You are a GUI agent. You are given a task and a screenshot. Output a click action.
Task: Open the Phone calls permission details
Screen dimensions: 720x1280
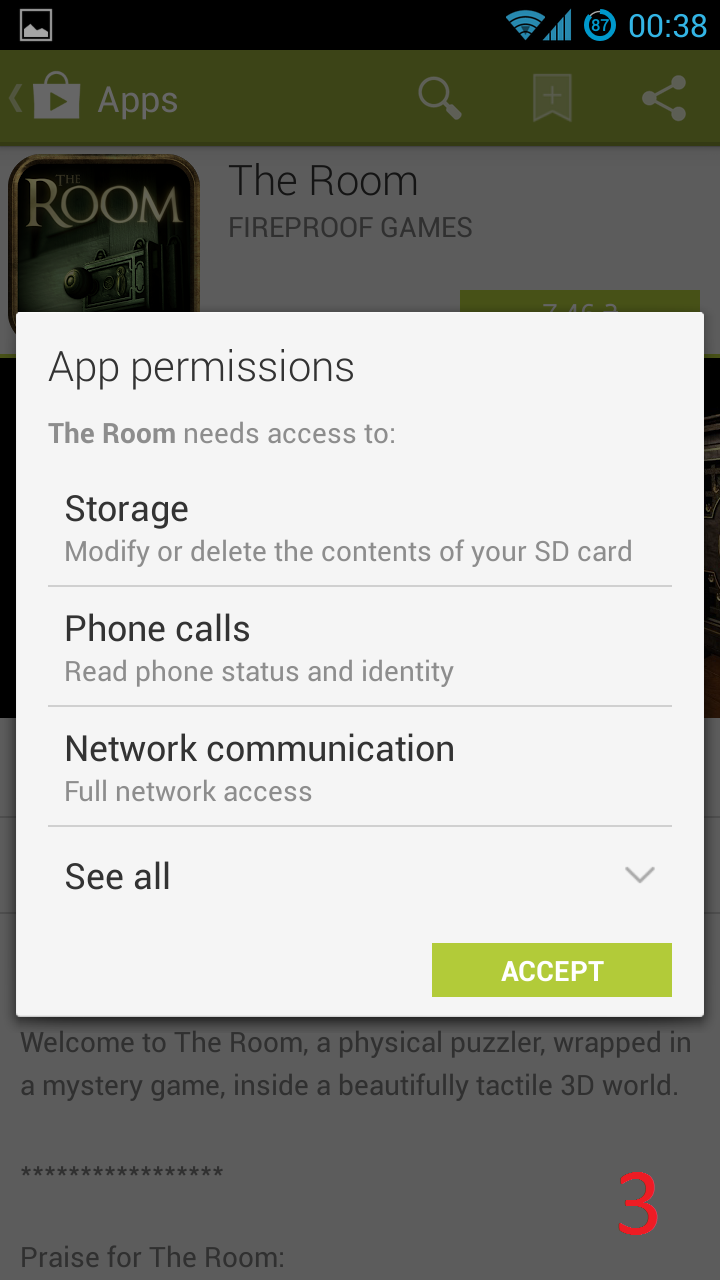pyautogui.click(x=360, y=648)
